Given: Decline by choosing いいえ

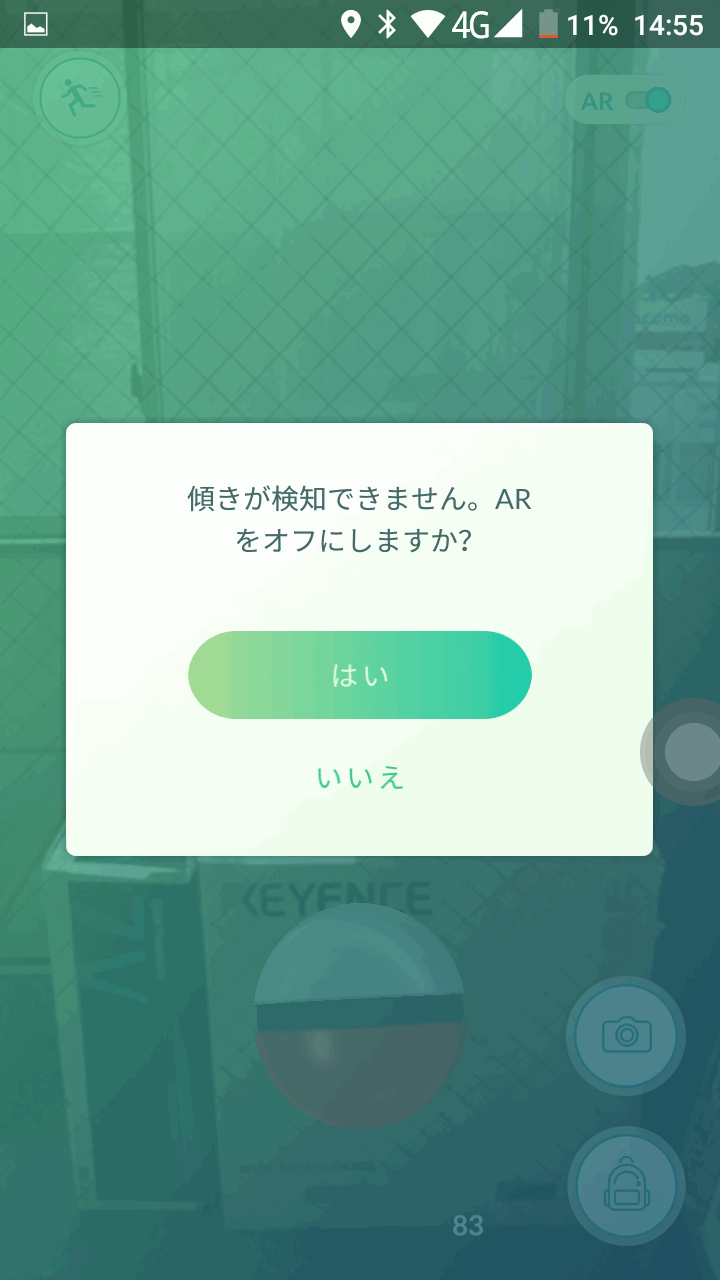Looking at the screenshot, I should coord(360,778).
